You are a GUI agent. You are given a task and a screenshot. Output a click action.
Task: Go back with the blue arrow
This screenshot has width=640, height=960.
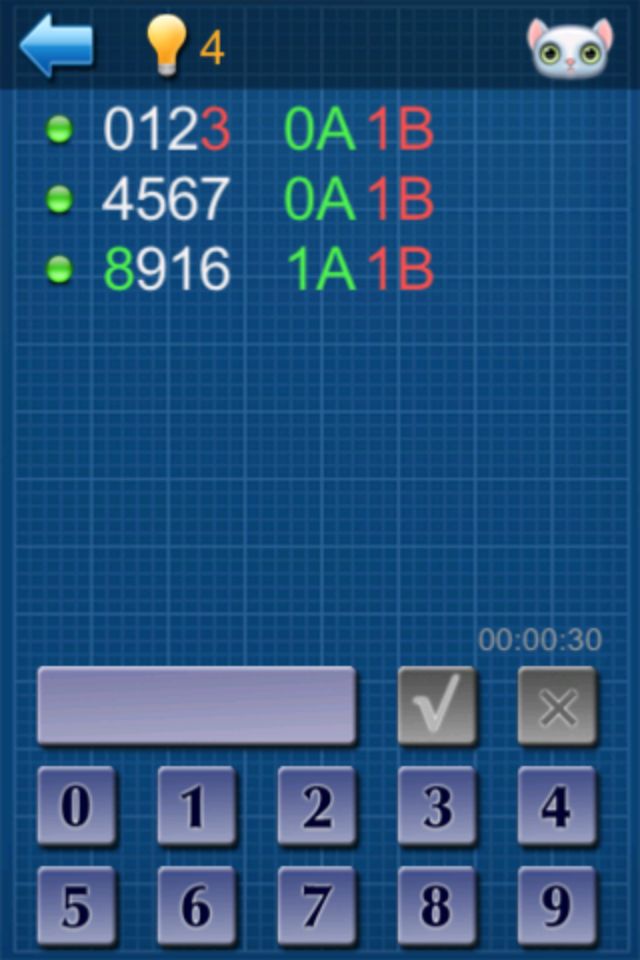[x=56, y=46]
